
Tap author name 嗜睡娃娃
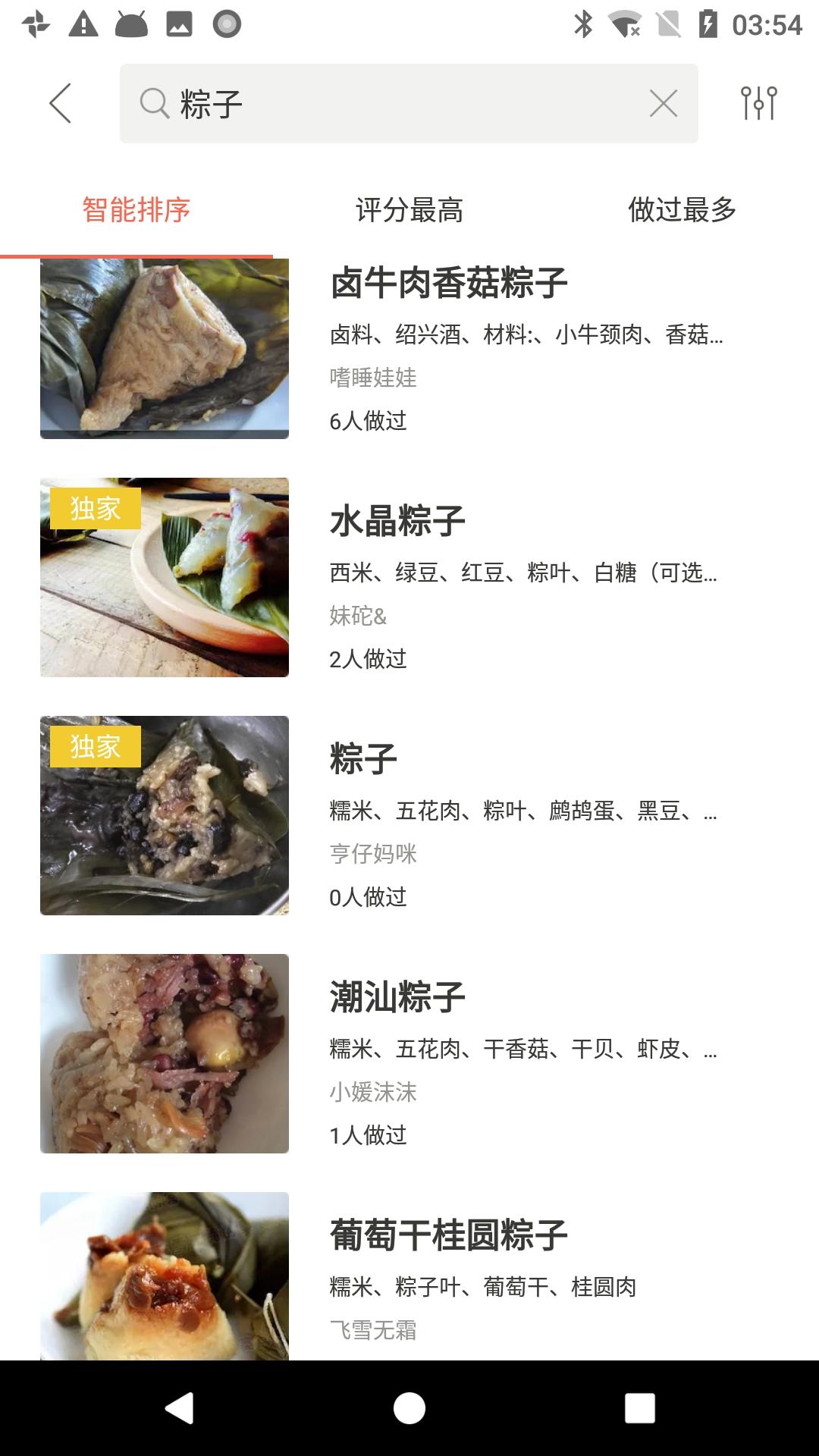pyautogui.click(x=374, y=378)
